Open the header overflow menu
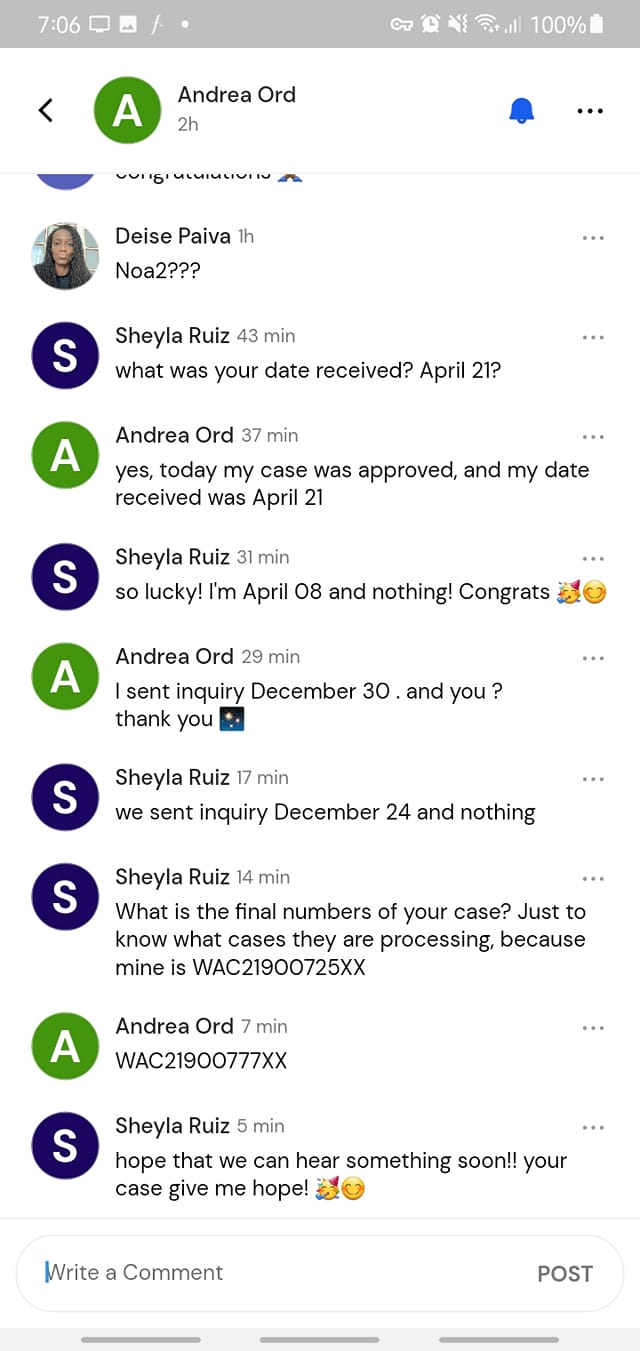 click(590, 110)
